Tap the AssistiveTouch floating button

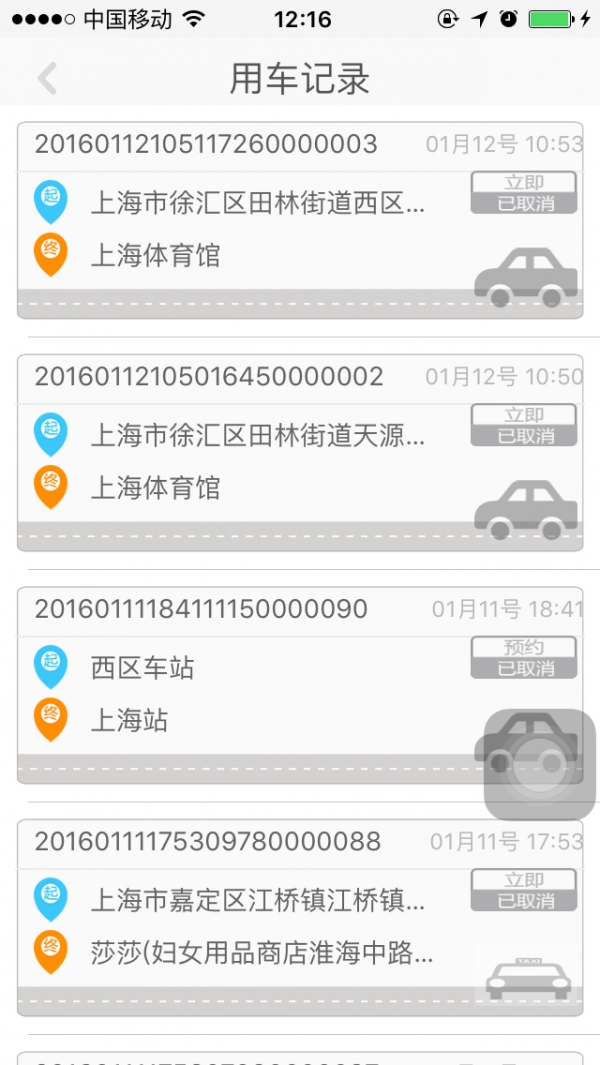(540, 764)
